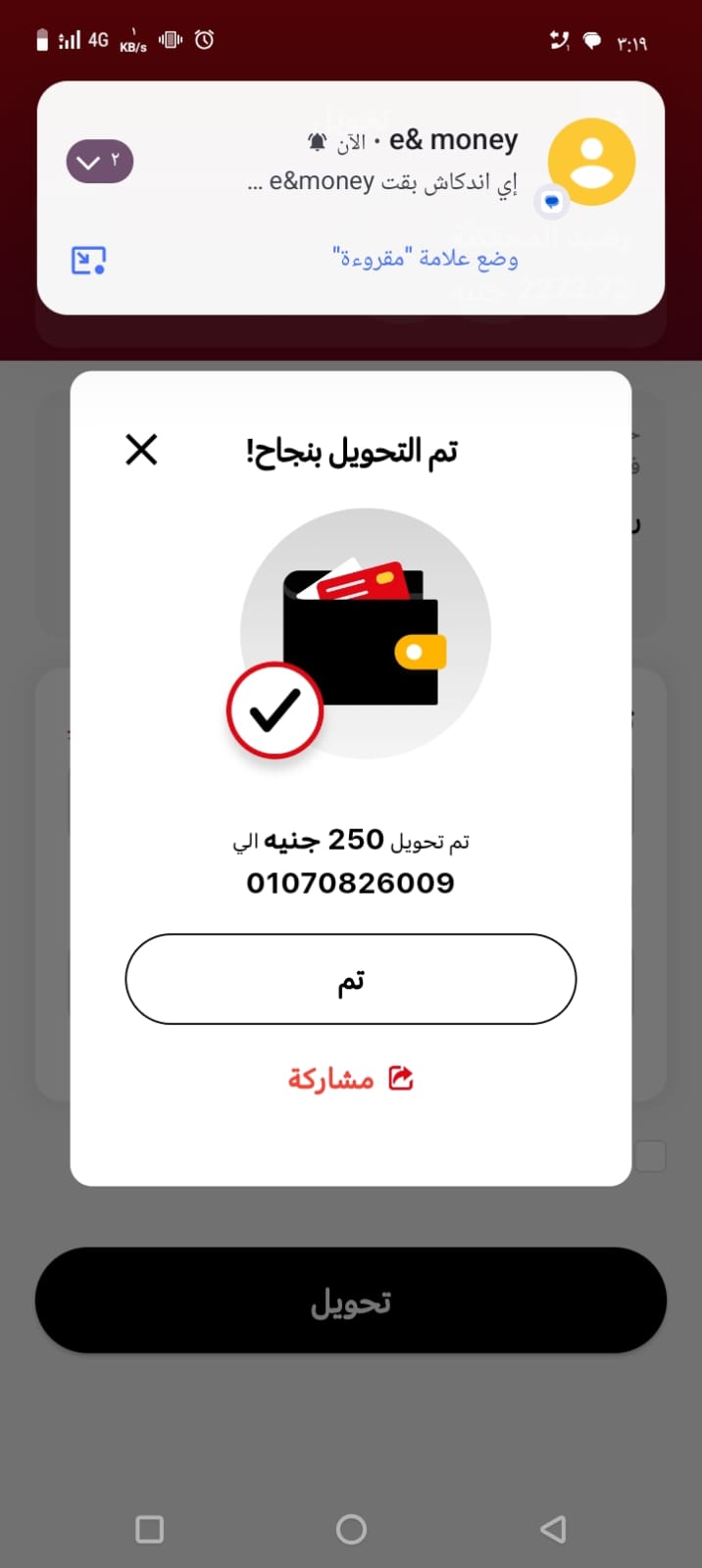Close the transfer success dialog
The width and height of the screenshot is (702, 1568).
click(142, 450)
